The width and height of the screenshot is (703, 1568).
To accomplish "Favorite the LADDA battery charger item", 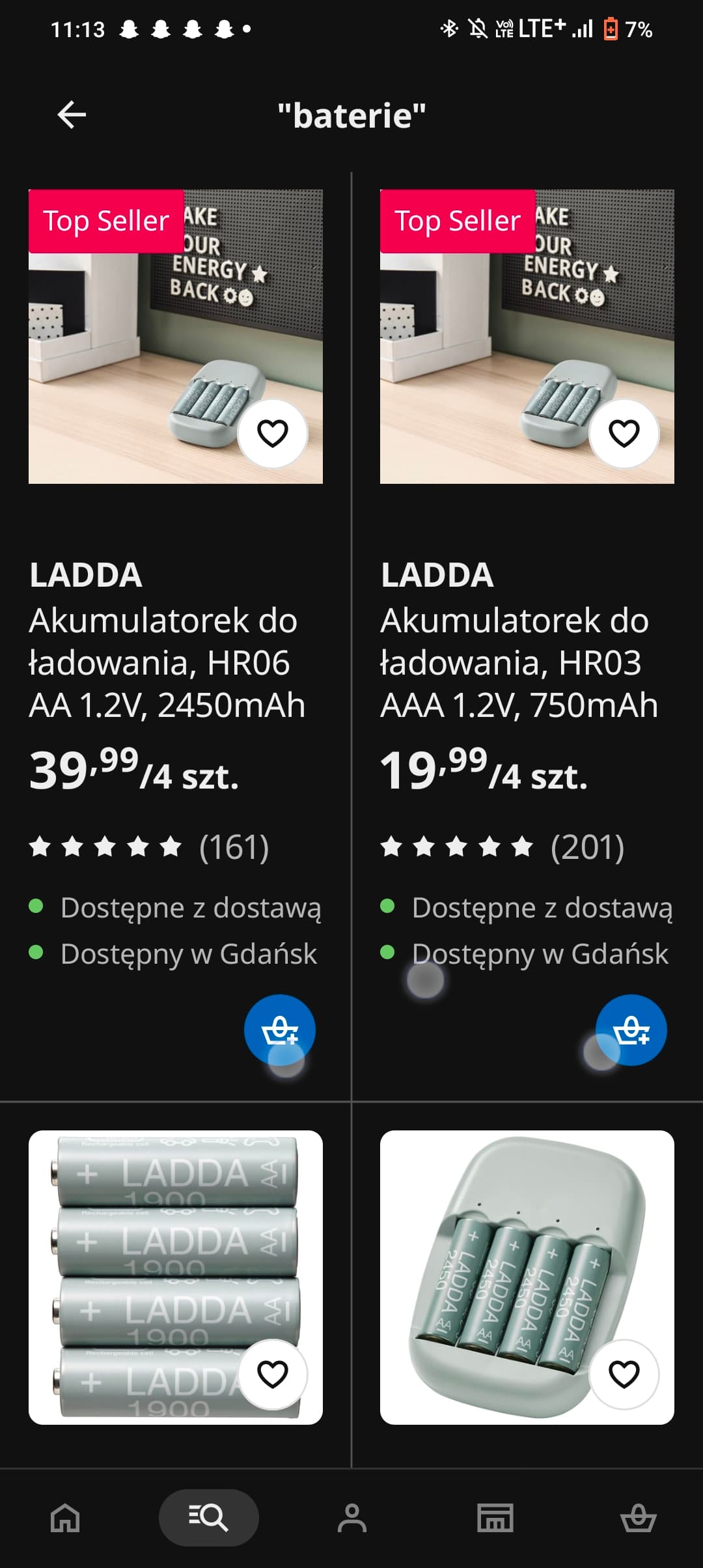I will 624,1374.
